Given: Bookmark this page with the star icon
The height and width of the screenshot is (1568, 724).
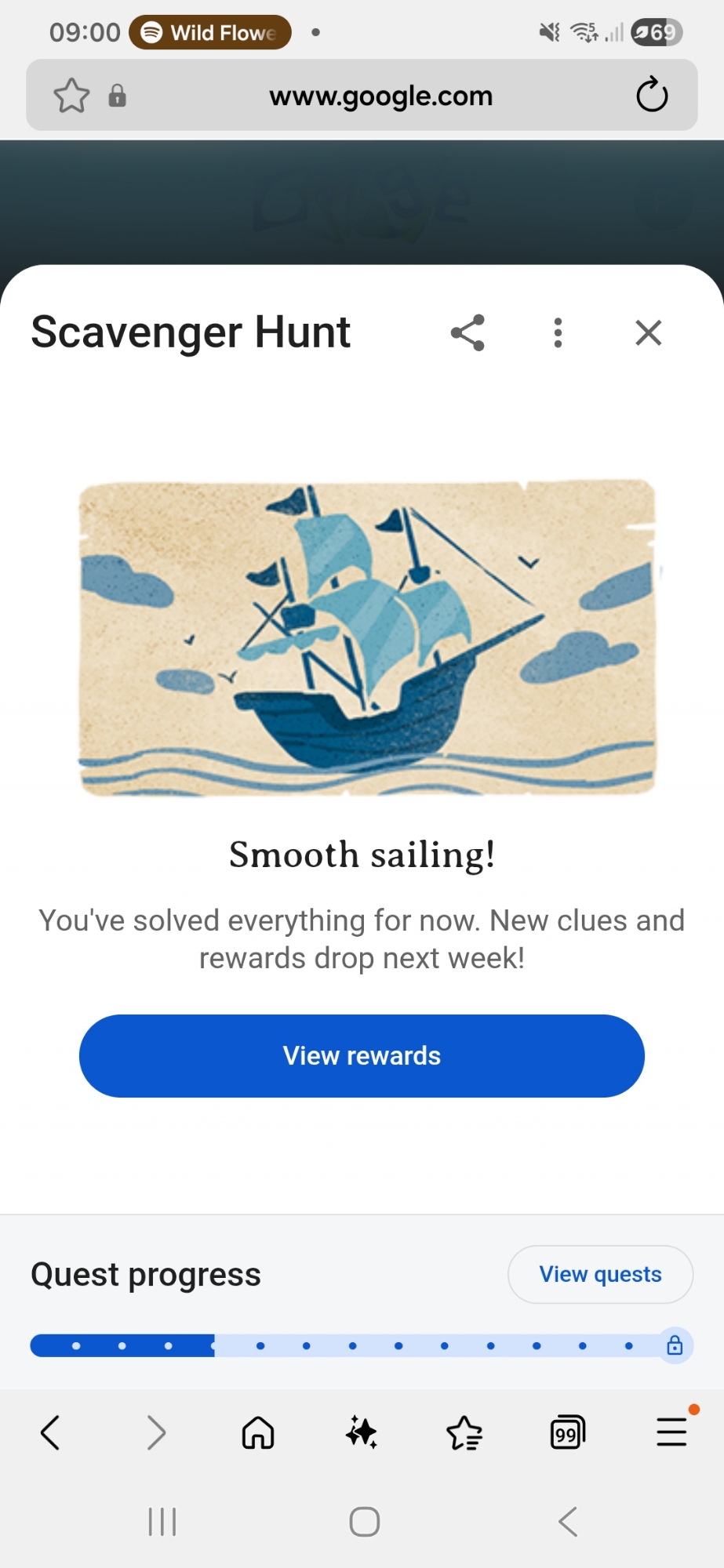Looking at the screenshot, I should (x=71, y=96).
